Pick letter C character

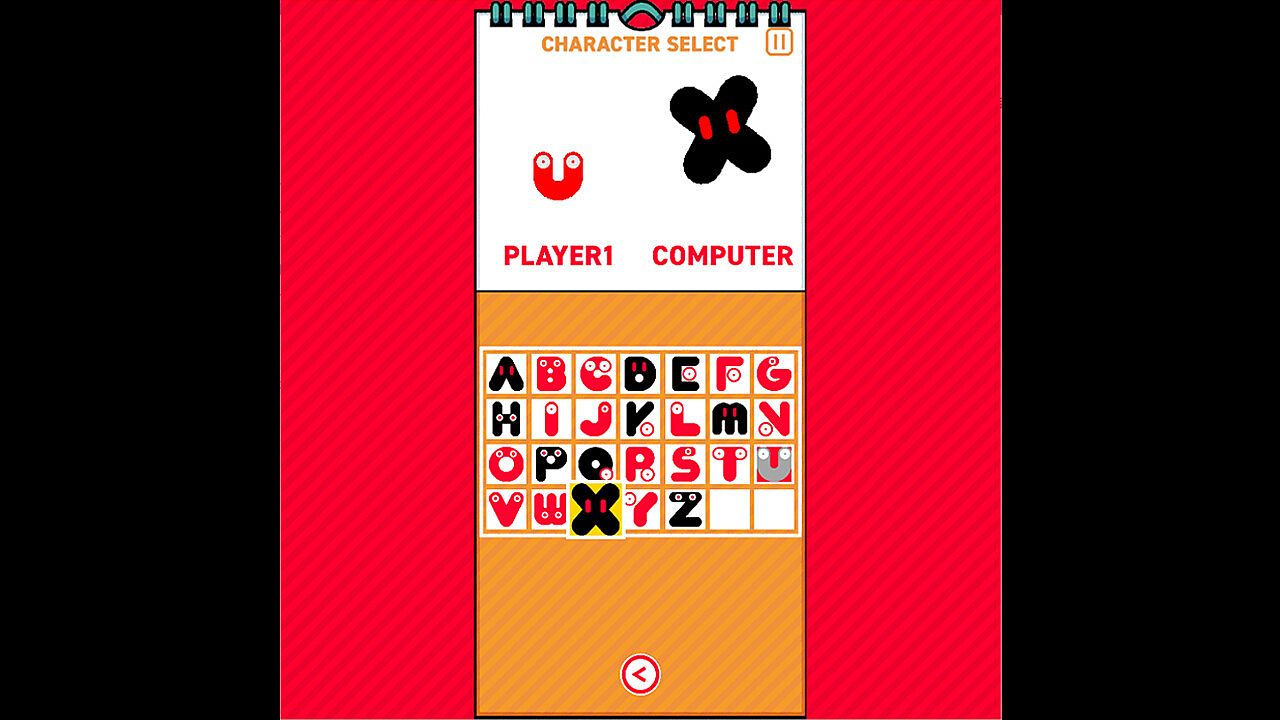pyautogui.click(x=596, y=374)
